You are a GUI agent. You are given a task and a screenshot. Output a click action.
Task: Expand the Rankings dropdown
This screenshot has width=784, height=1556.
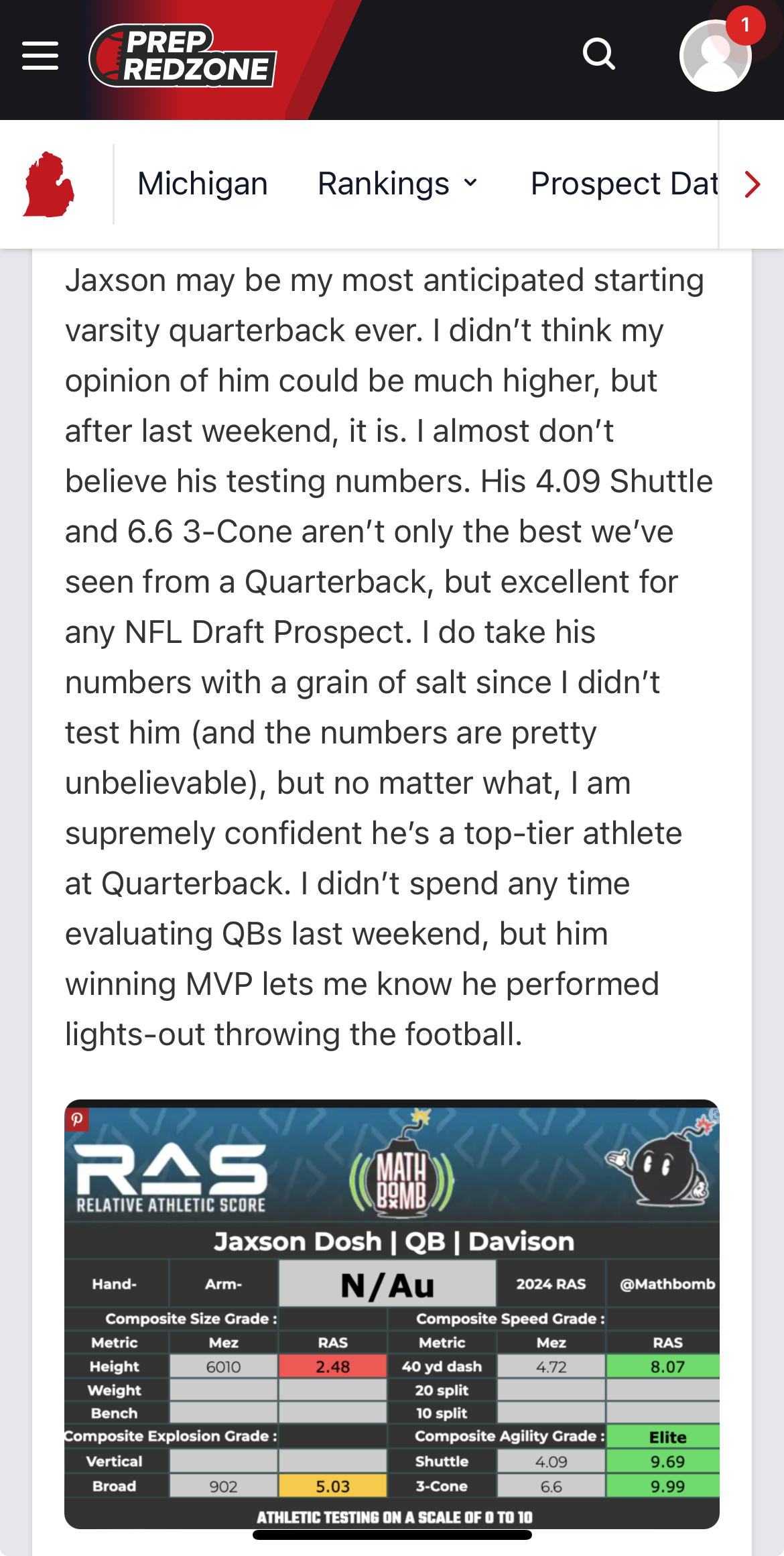[x=397, y=184]
